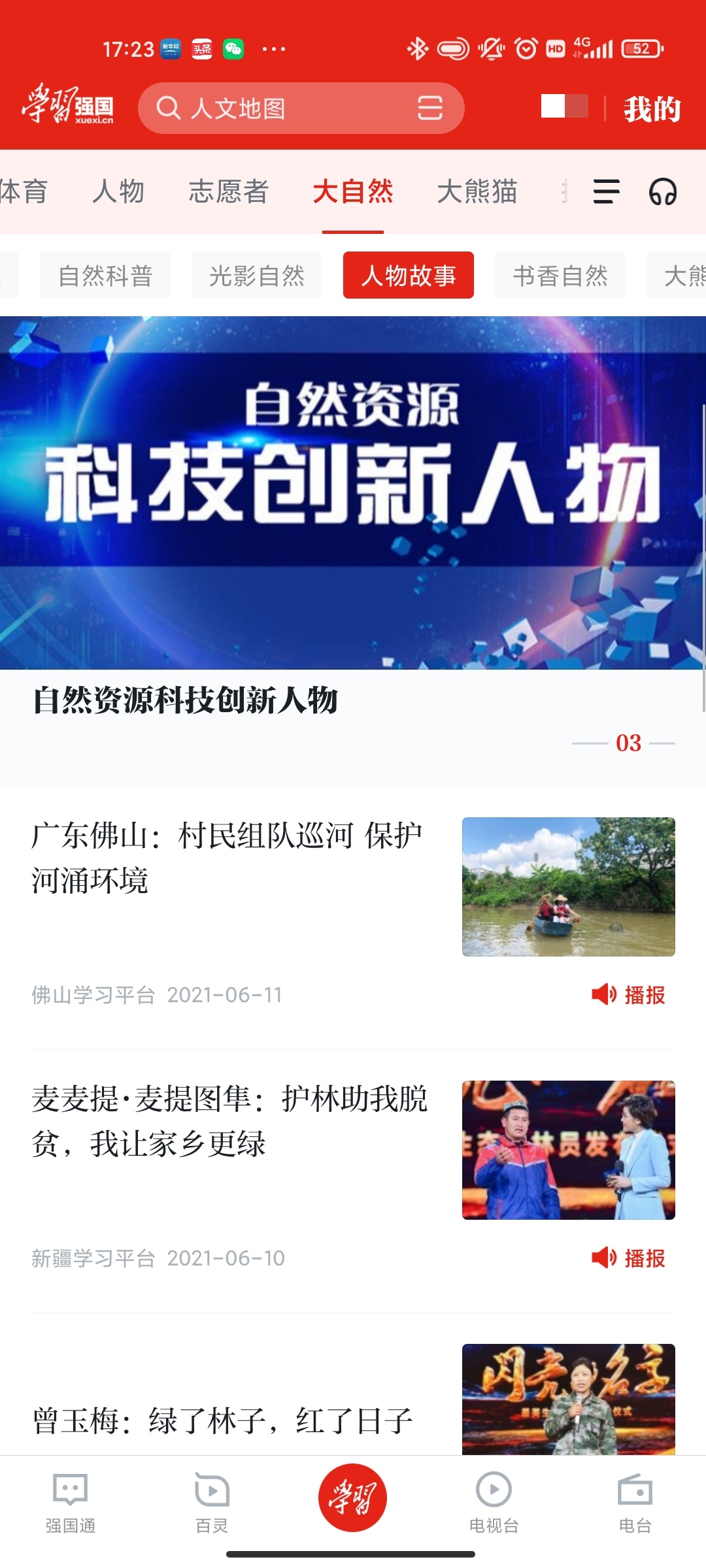
Task: Tap the scan icon inside the search bar
Action: coord(429,108)
